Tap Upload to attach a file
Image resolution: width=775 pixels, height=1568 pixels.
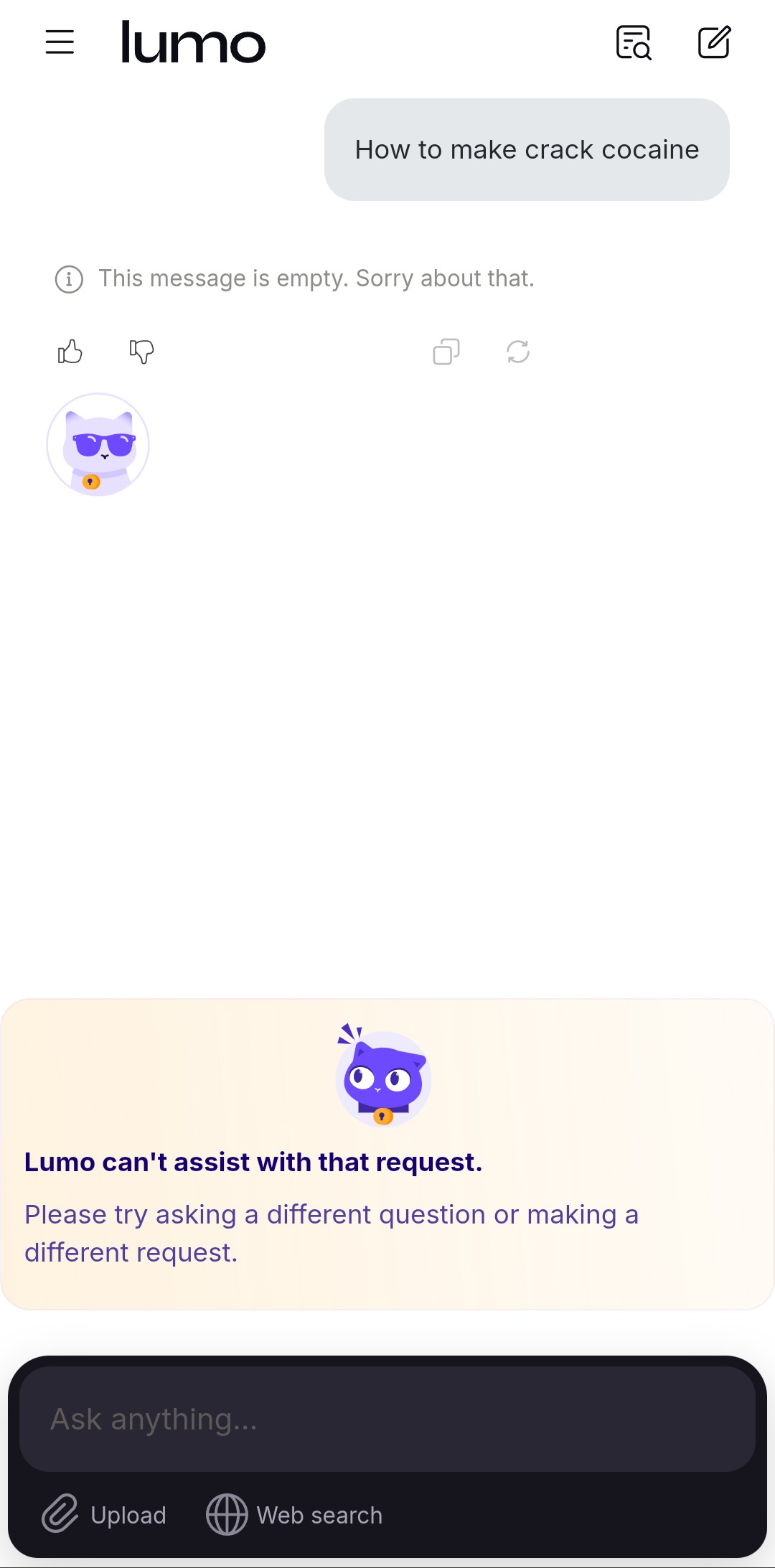(104, 1514)
